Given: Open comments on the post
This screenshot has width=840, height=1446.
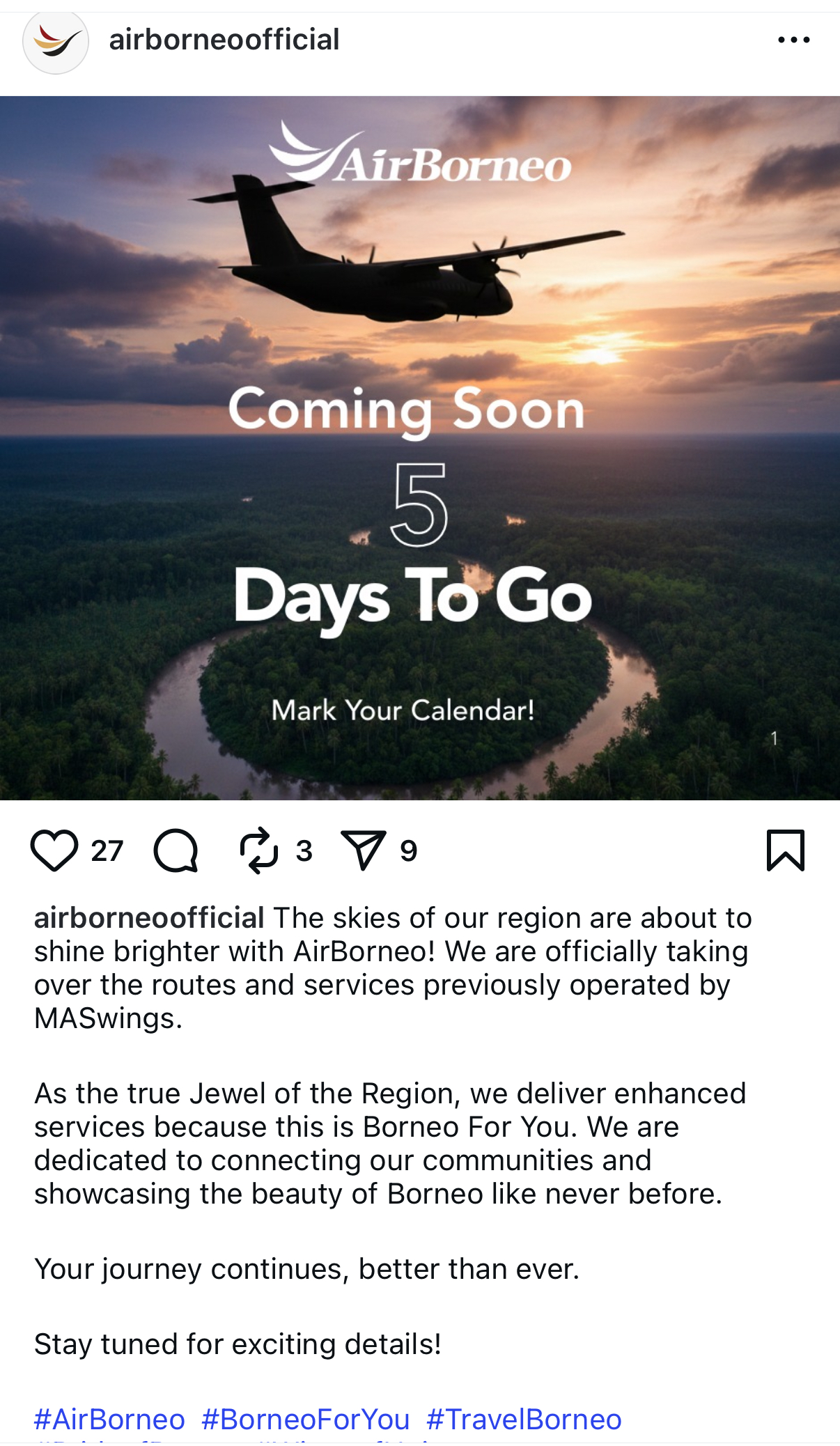Looking at the screenshot, I should 176,850.
